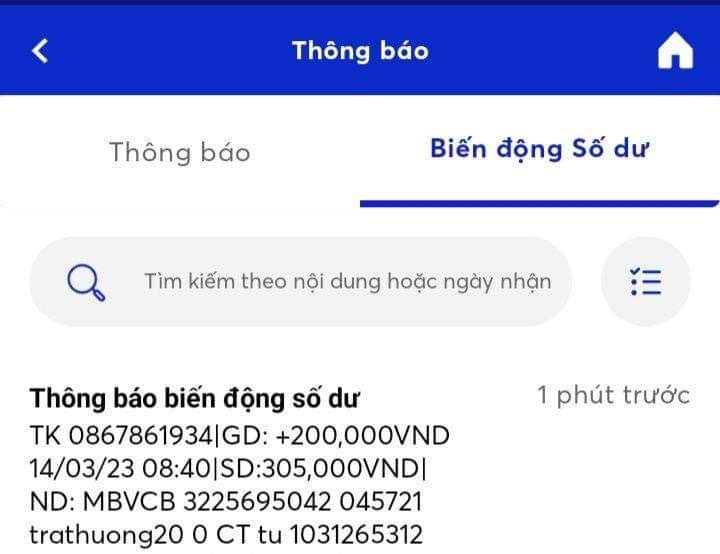
Task: Open the +200,000VND balance notification
Action: 300,466
